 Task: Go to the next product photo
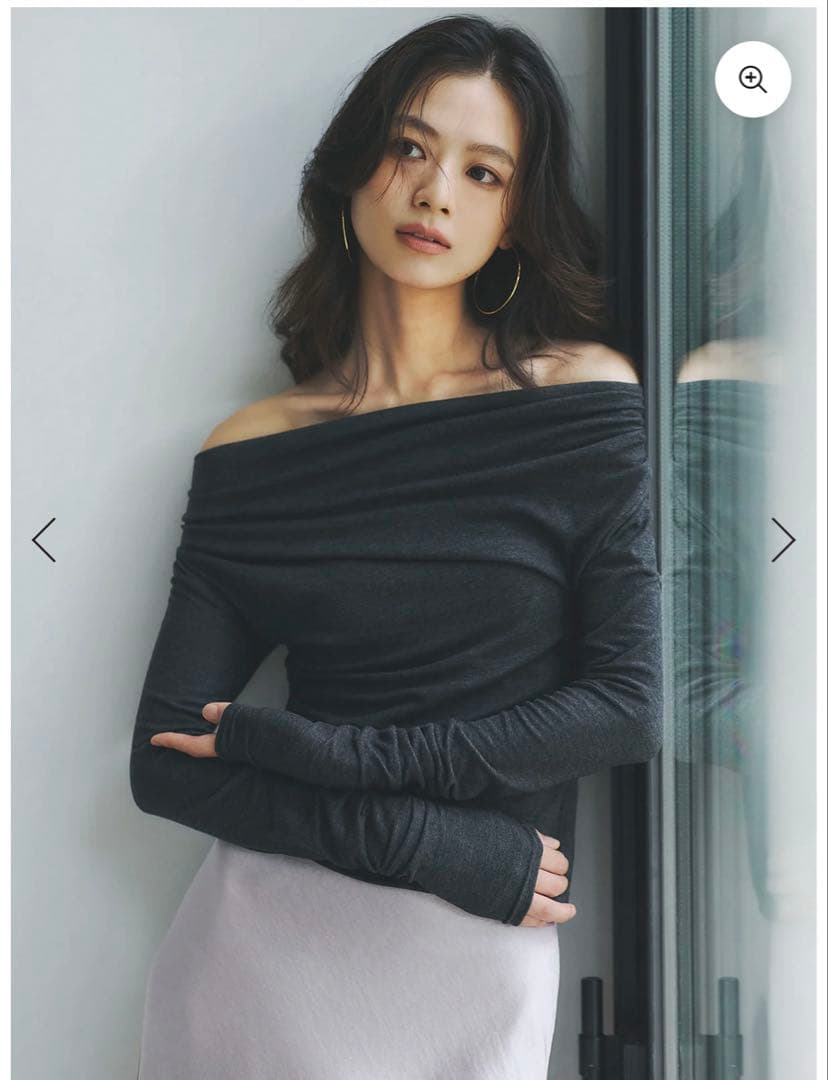(x=783, y=540)
